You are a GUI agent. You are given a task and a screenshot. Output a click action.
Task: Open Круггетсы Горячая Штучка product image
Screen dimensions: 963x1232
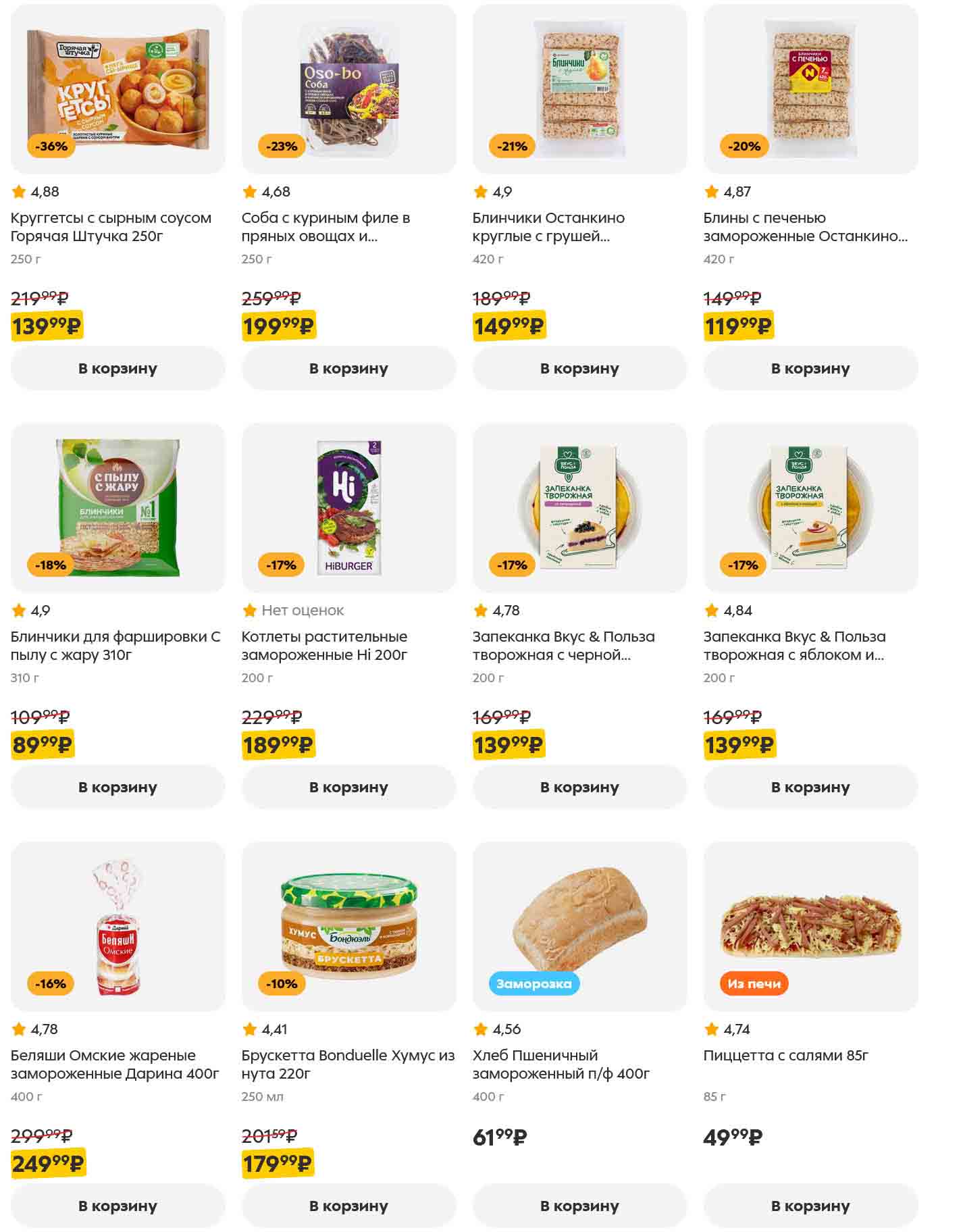tap(118, 89)
